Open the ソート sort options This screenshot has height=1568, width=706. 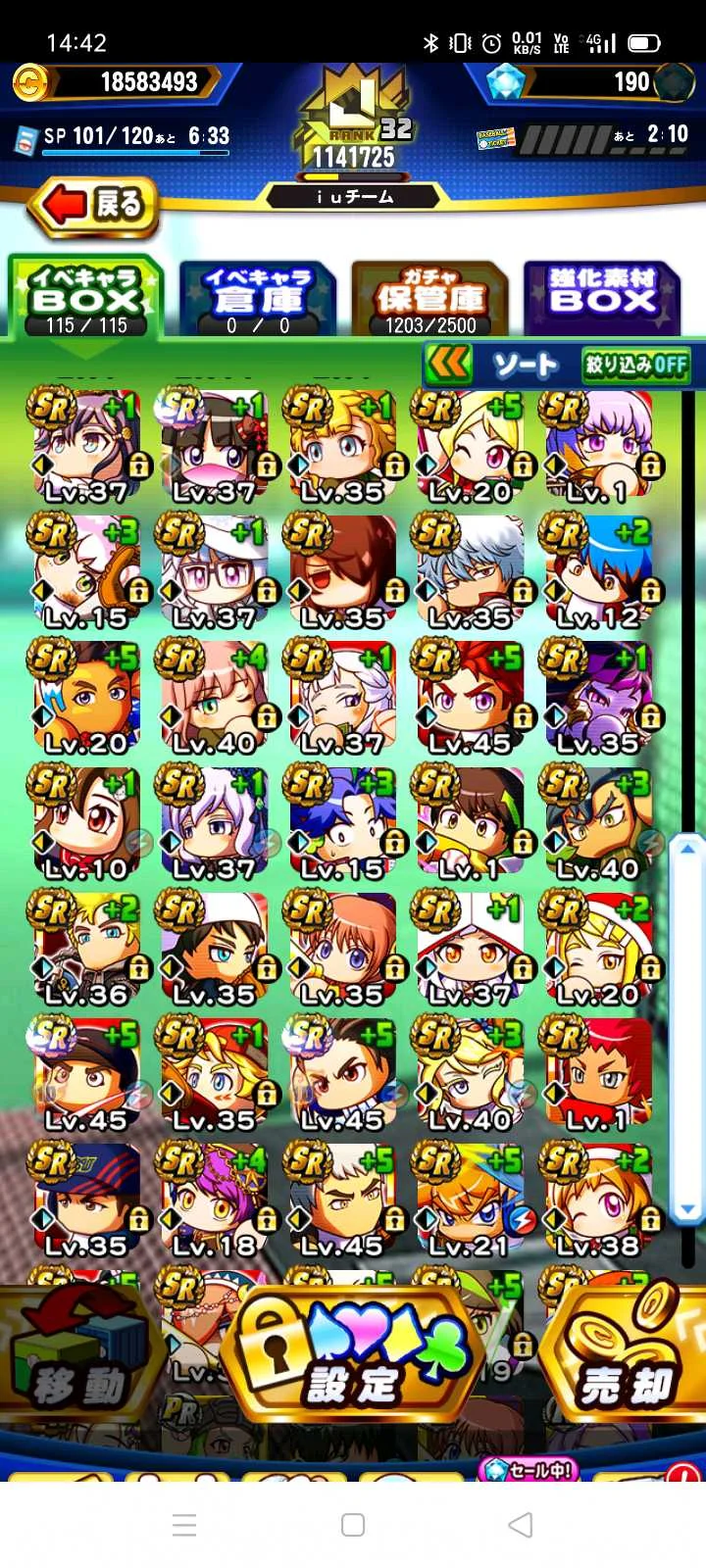click(x=525, y=366)
